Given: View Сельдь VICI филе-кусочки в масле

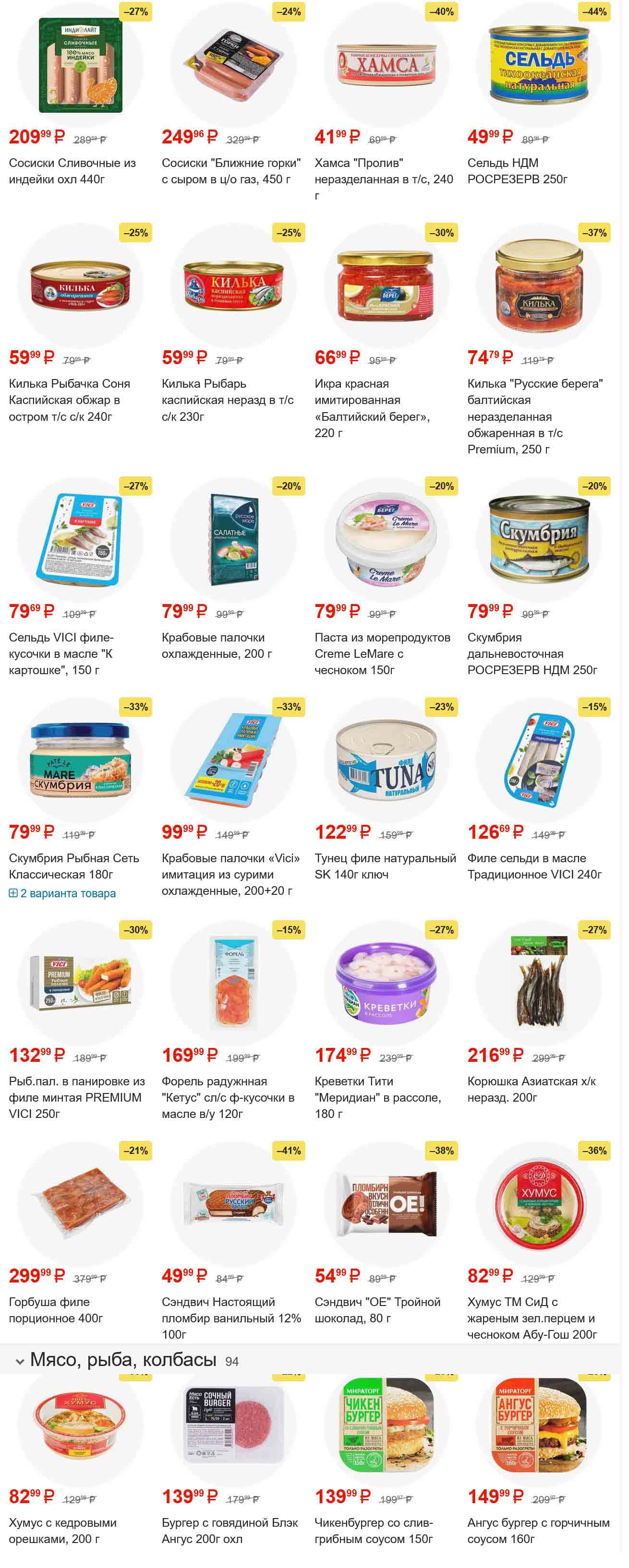Looking at the screenshot, I should (61, 653).
